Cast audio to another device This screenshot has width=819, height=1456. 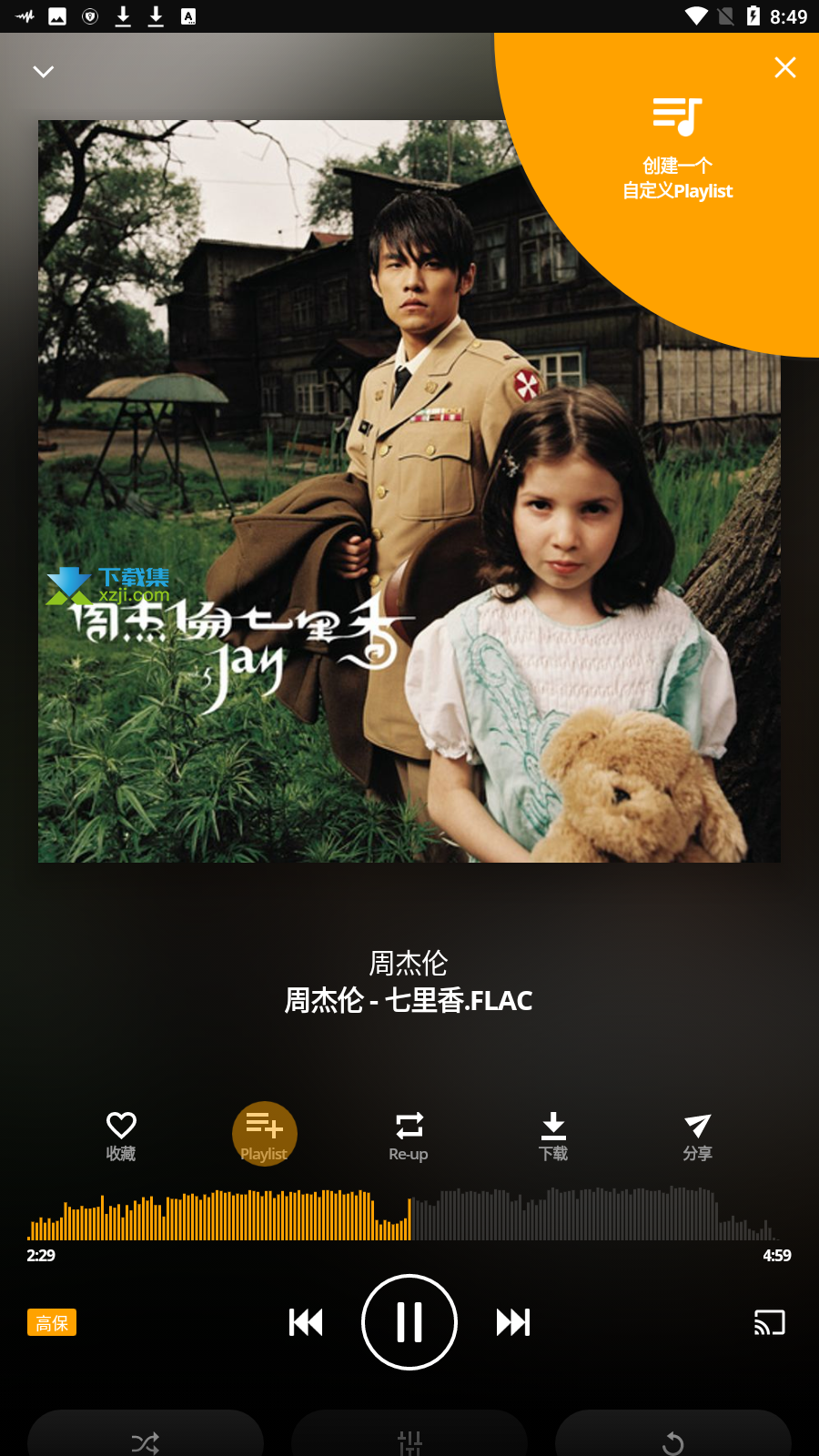coord(770,1322)
